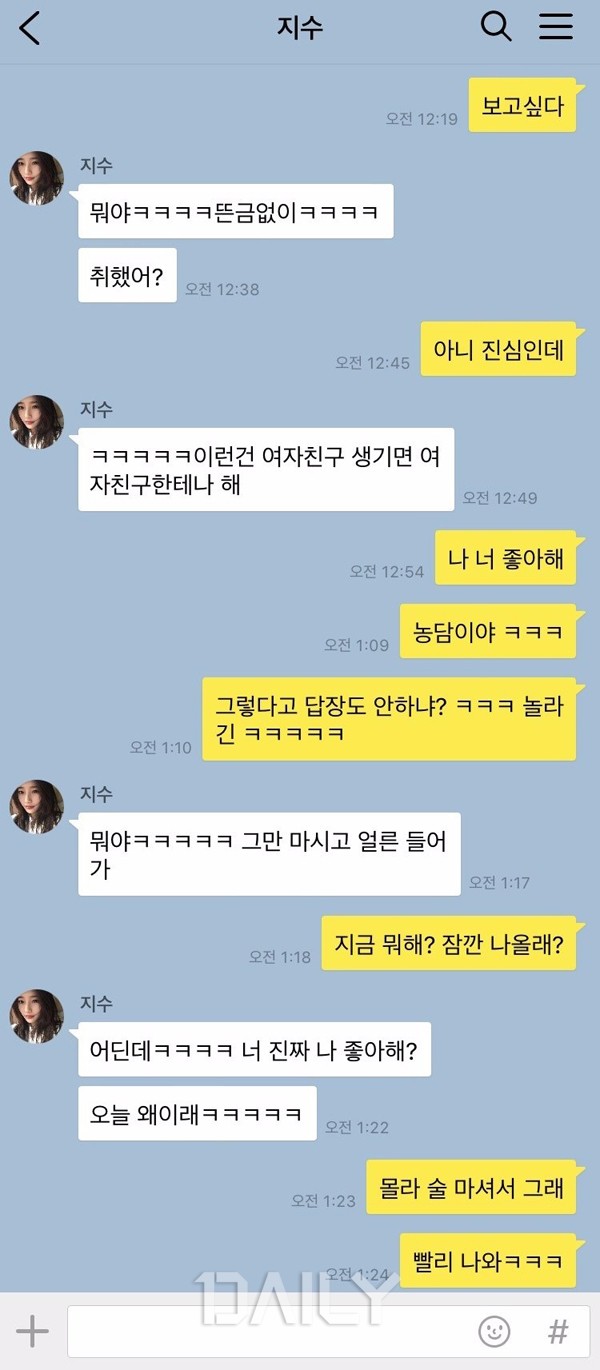Image resolution: width=600 pixels, height=1370 pixels.
Task: Open the attachment plus menu
Action: coord(32,1331)
